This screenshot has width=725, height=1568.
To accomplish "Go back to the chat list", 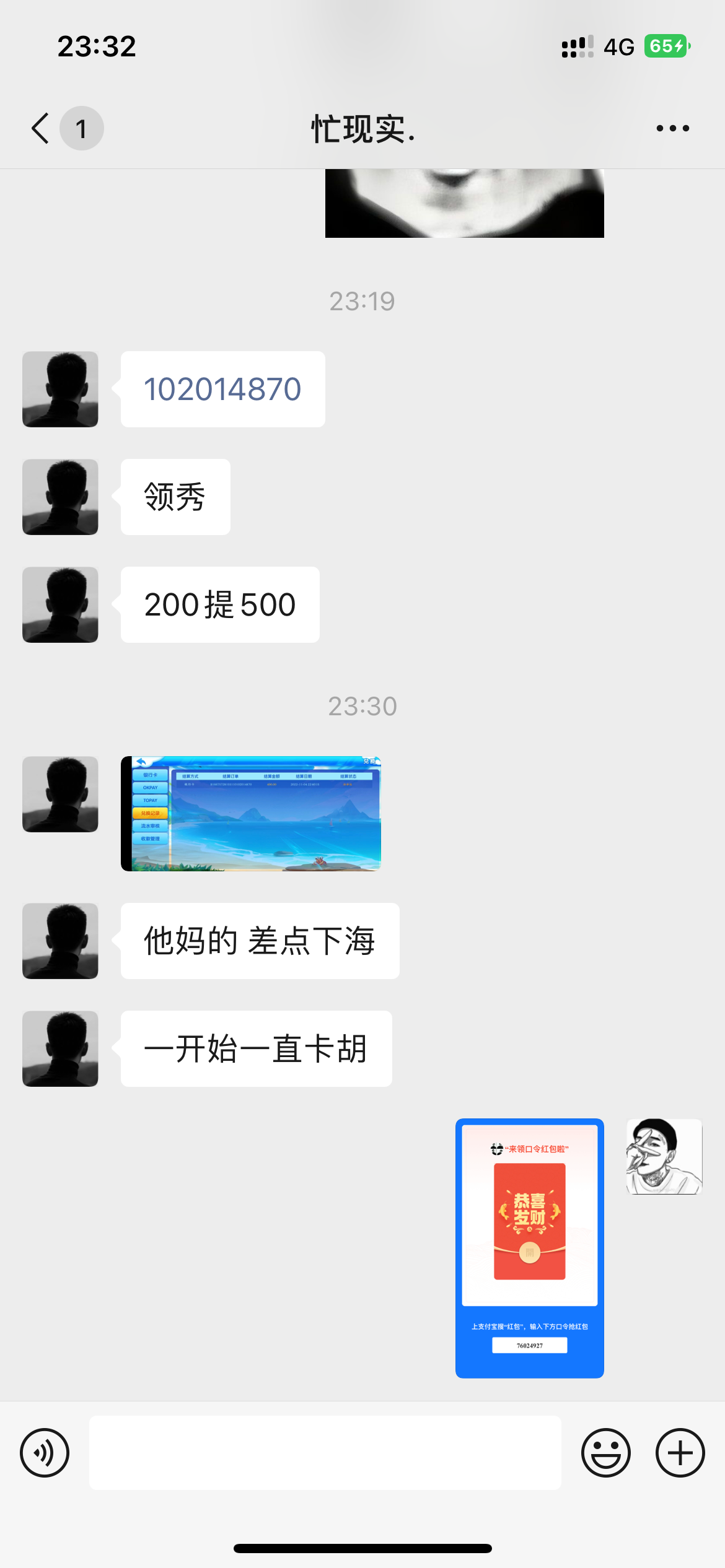I will pyautogui.click(x=41, y=129).
